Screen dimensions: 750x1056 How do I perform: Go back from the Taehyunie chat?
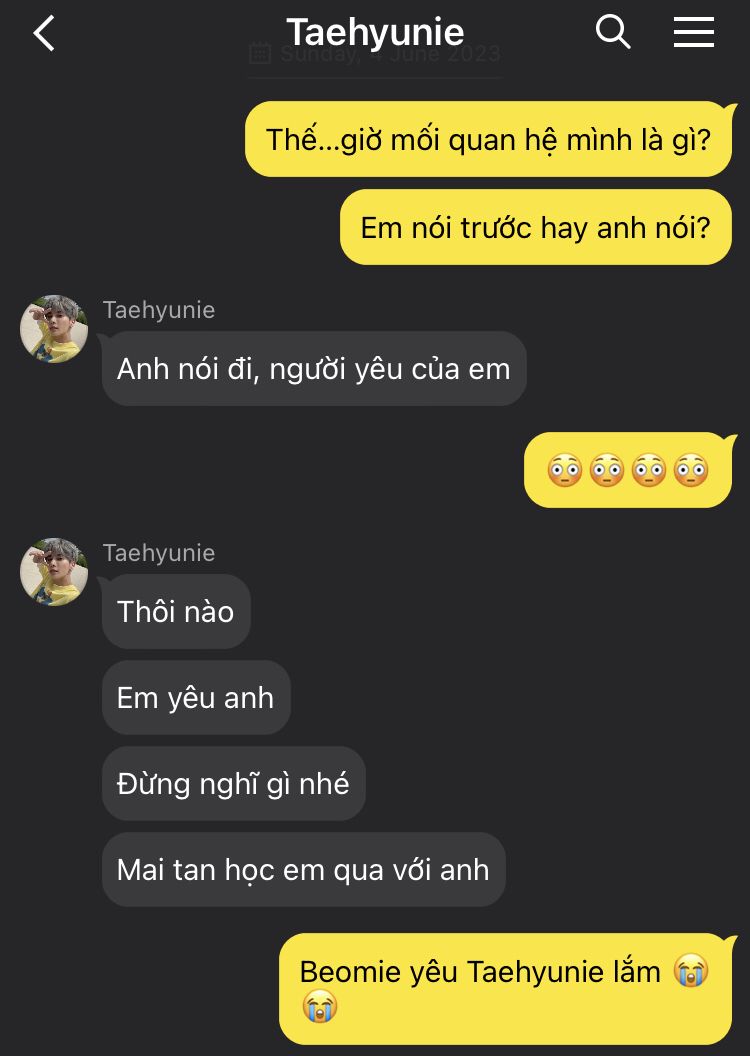(44, 33)
